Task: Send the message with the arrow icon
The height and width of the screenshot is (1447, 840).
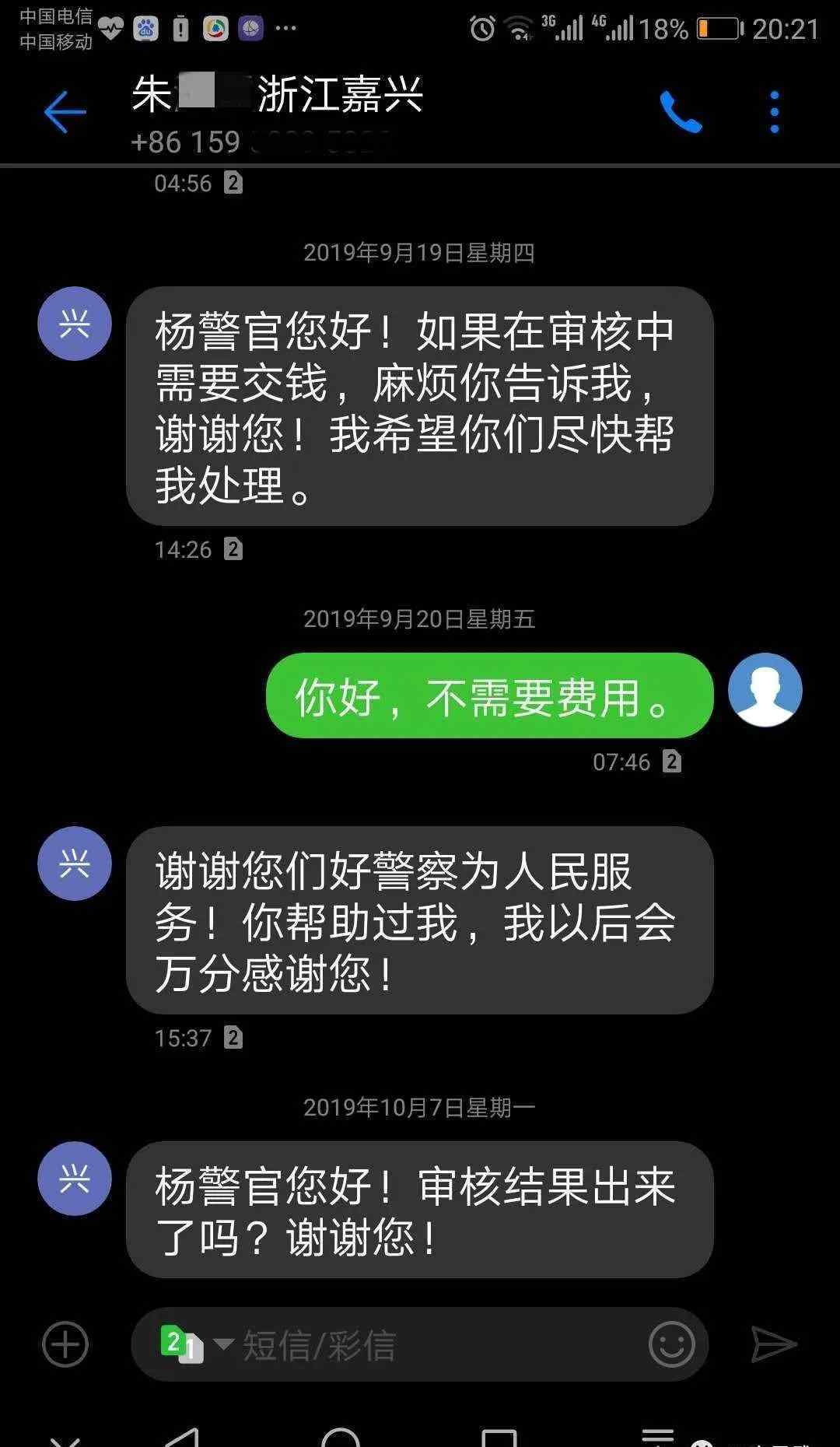Action: 773,1344
